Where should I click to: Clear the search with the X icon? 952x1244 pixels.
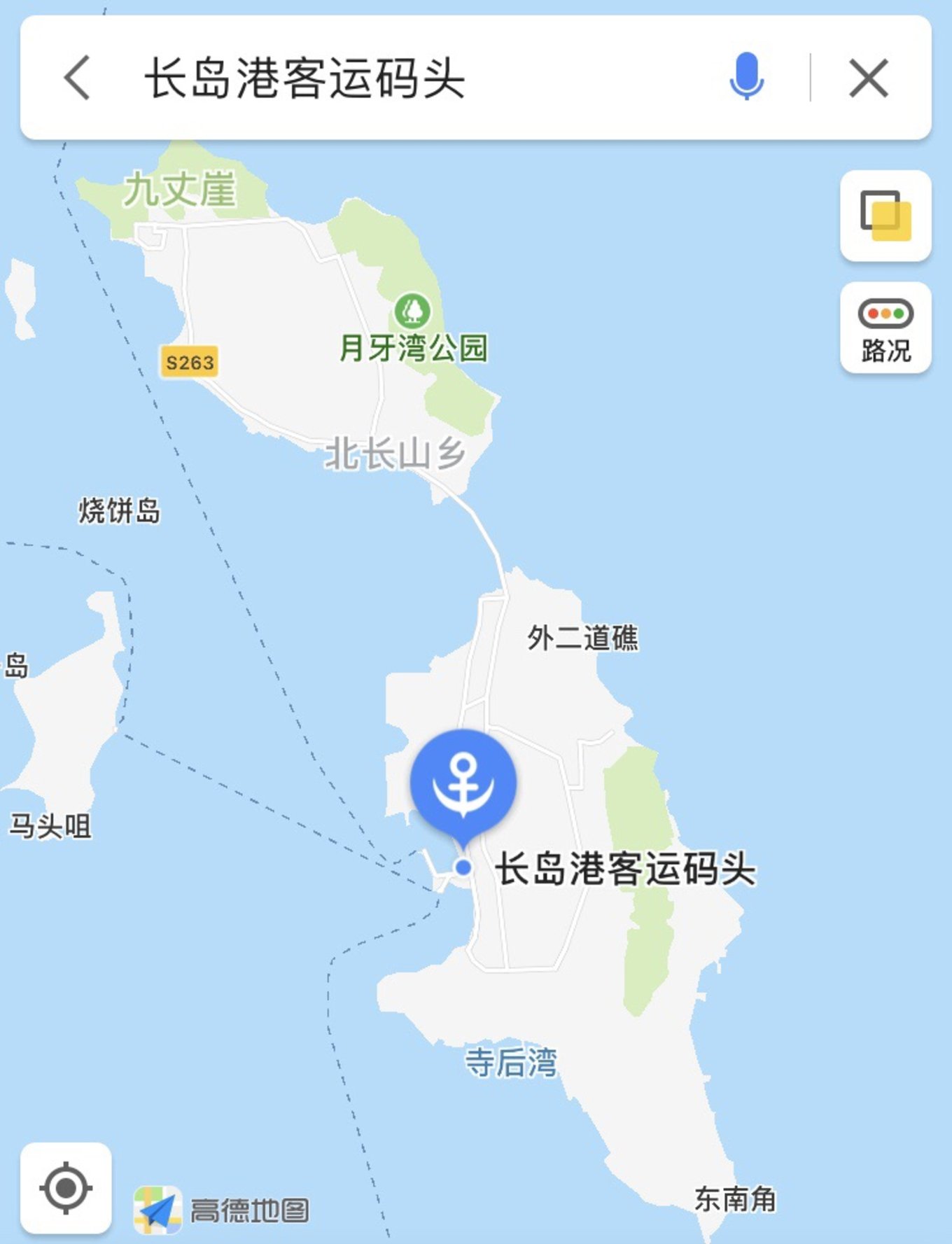(x=868, y=78)
